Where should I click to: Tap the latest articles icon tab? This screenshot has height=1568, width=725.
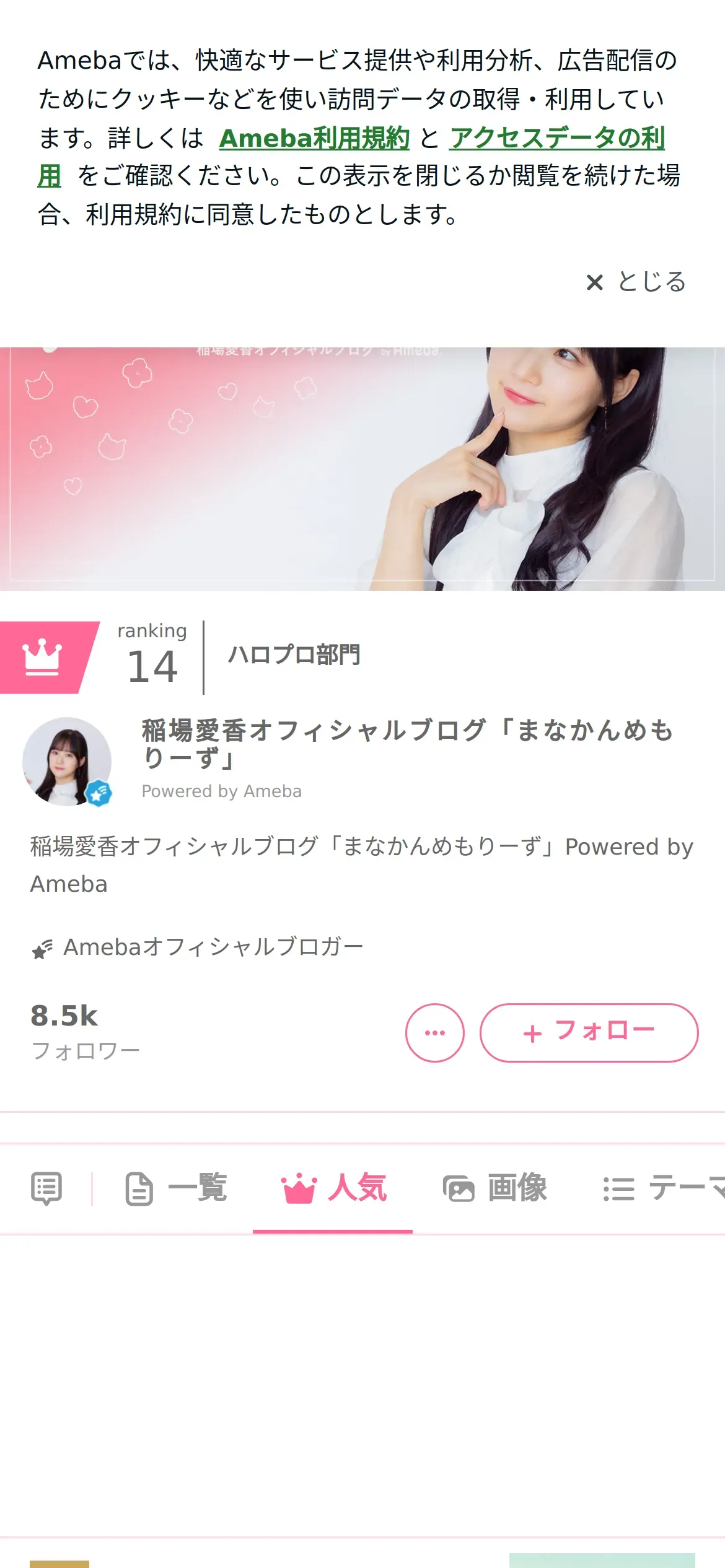tap(46, 1189)
